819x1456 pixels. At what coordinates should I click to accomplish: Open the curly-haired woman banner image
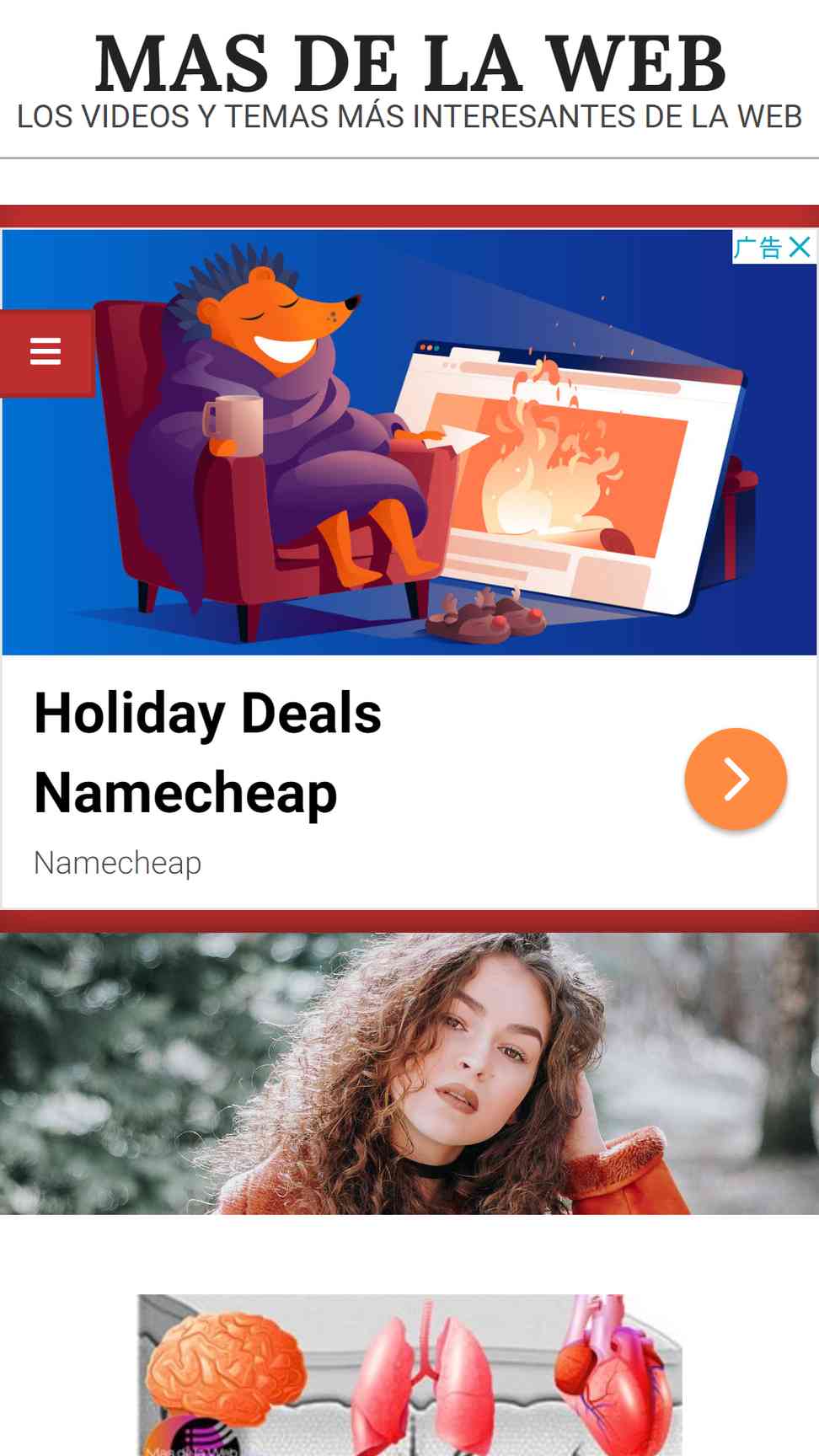(409, 1073)
